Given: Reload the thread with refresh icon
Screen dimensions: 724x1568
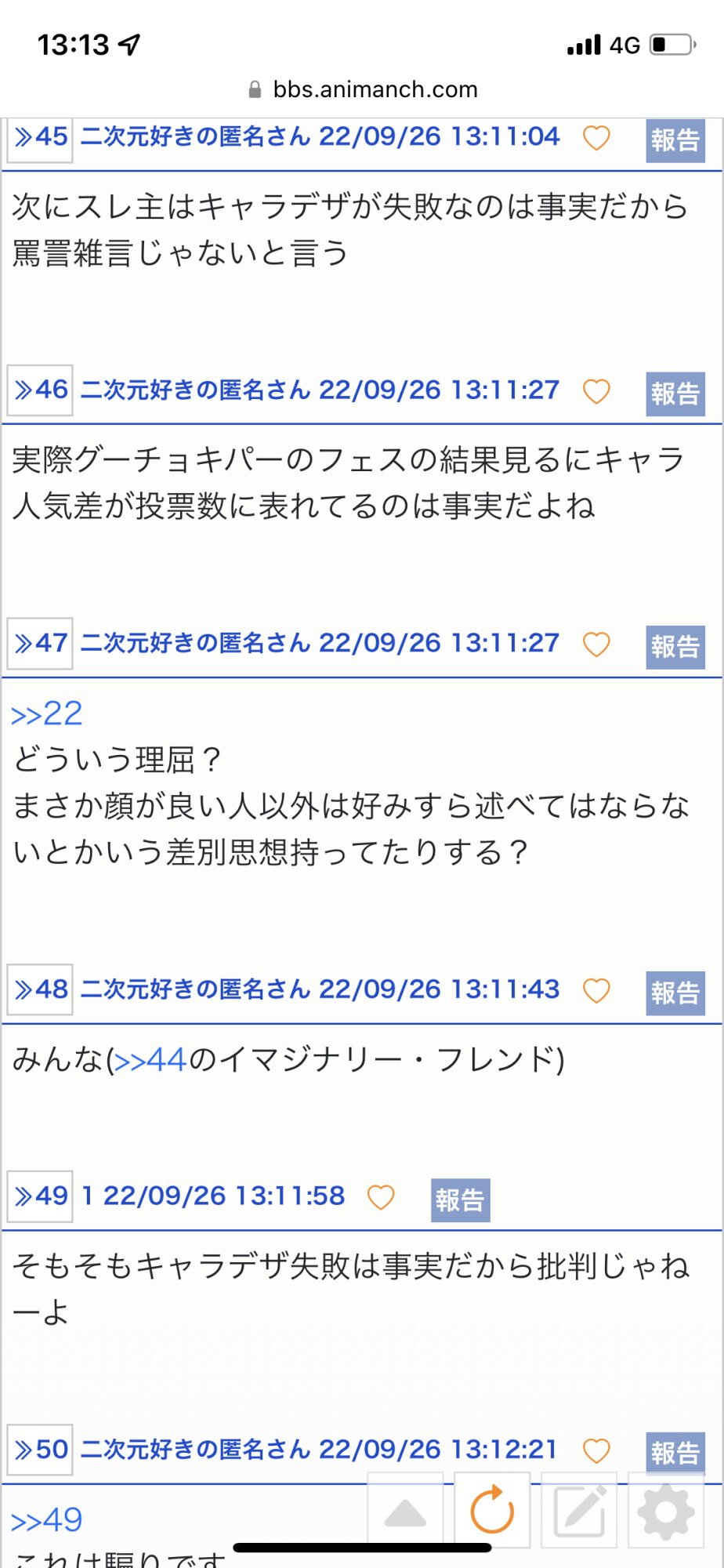Looking at the screenshot, I should (x=492, y=1511).
